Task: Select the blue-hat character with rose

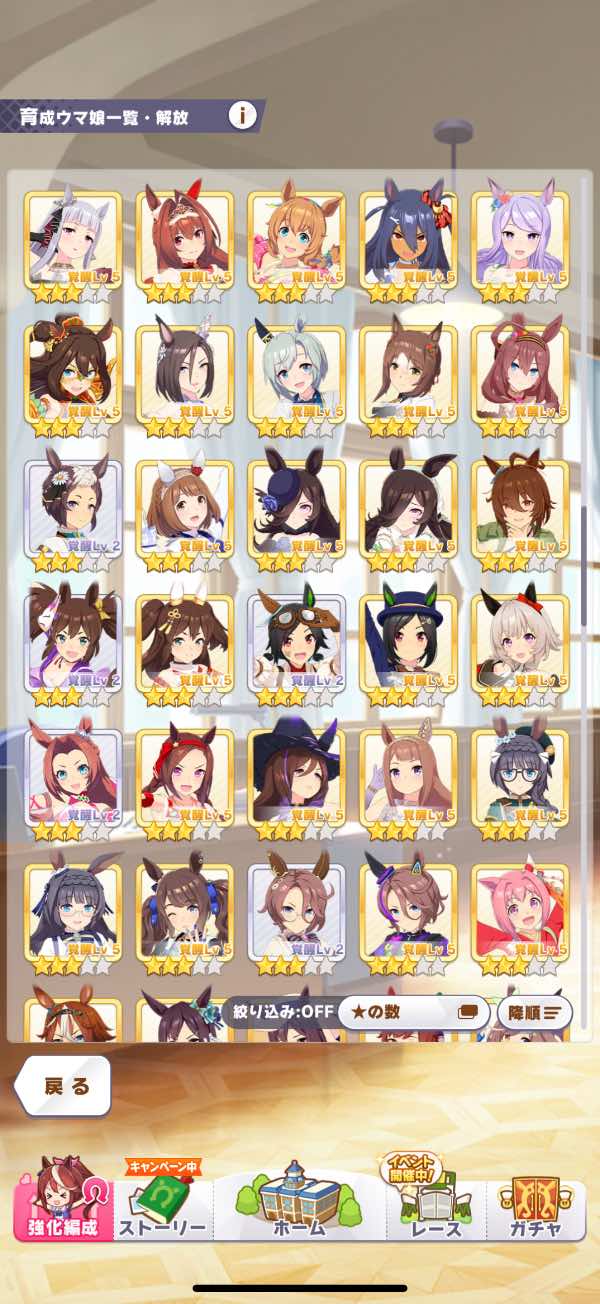Action: [296, 509]
